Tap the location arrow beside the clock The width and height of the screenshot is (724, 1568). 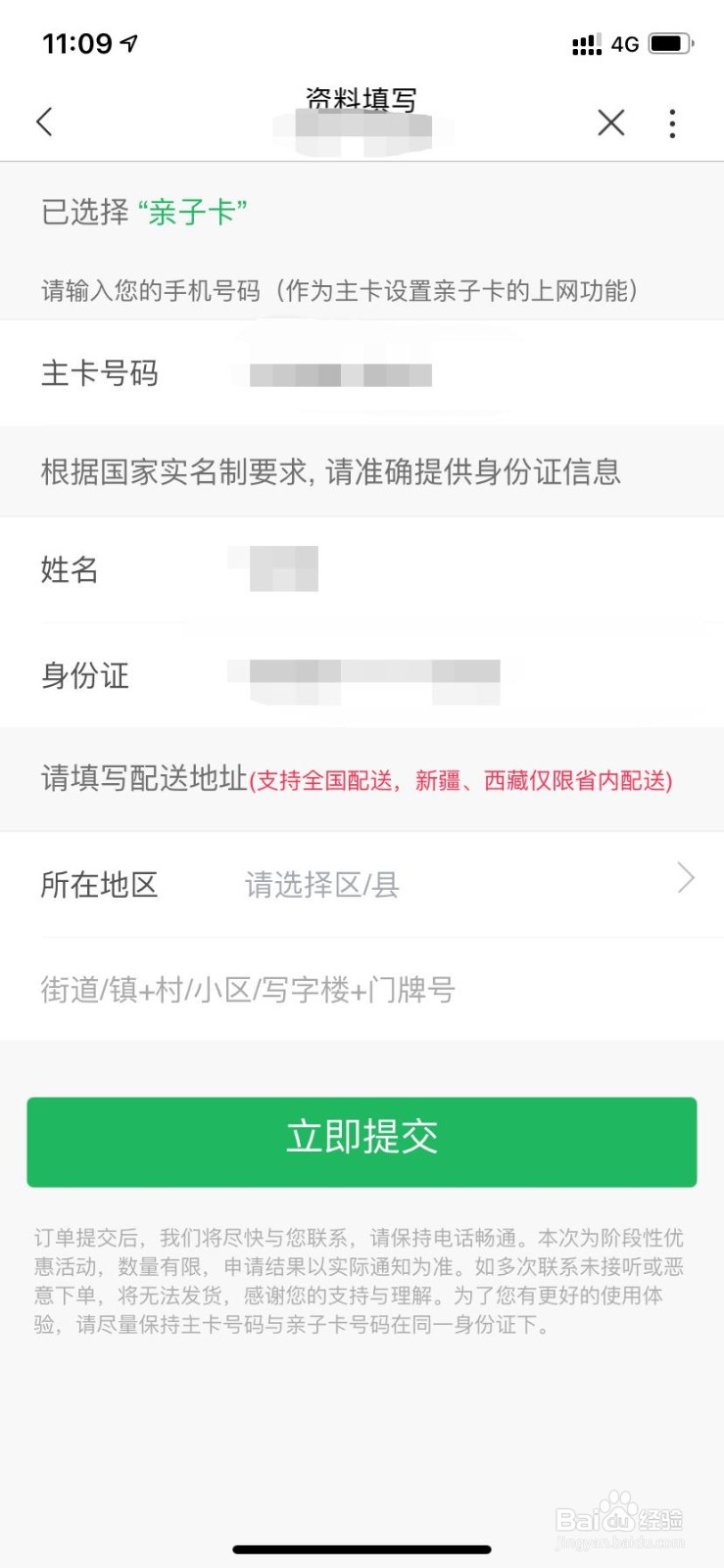[x=126, y=41]
